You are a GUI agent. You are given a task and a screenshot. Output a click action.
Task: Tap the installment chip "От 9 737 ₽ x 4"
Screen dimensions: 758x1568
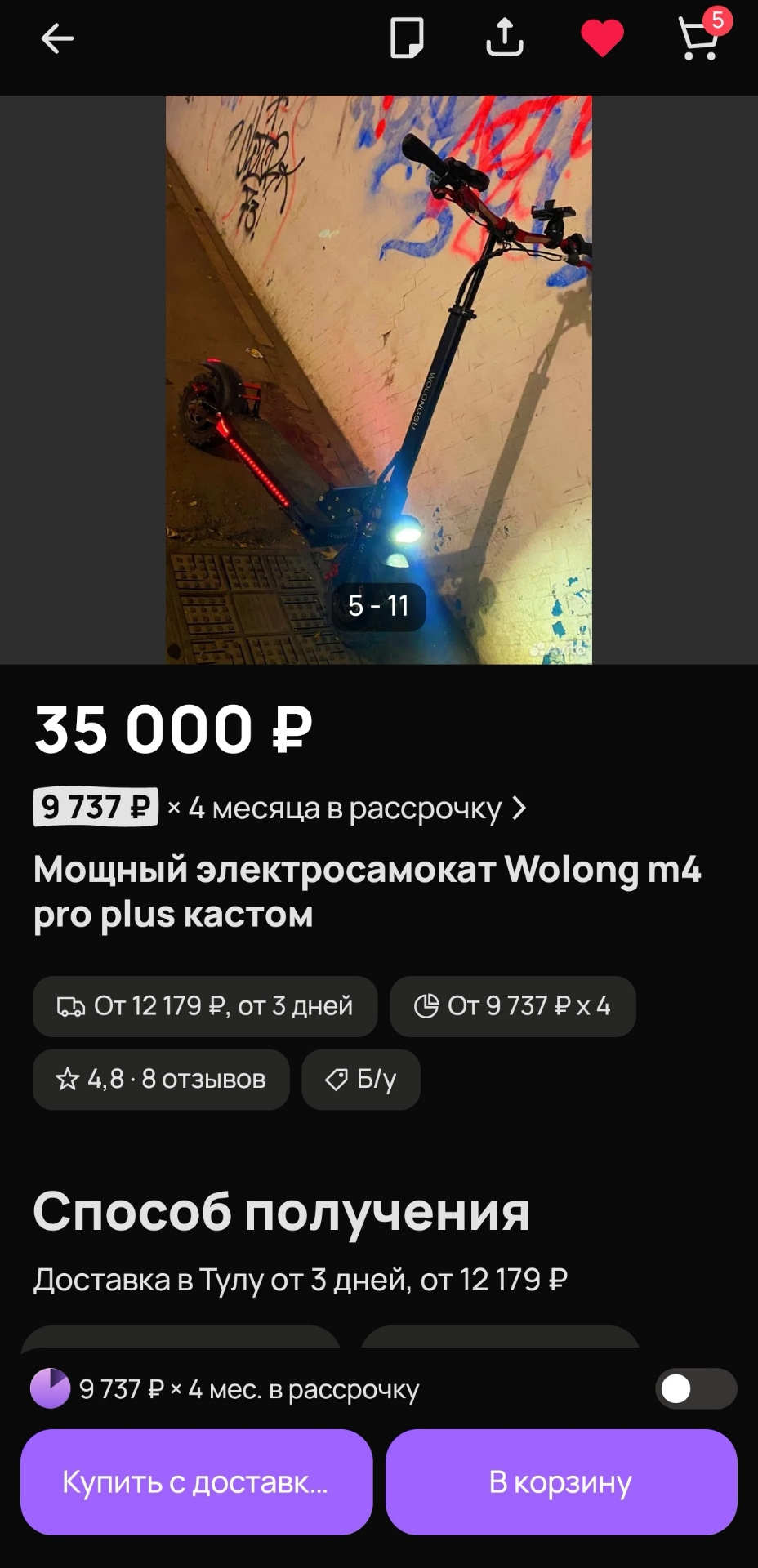tap(512, 1006)
